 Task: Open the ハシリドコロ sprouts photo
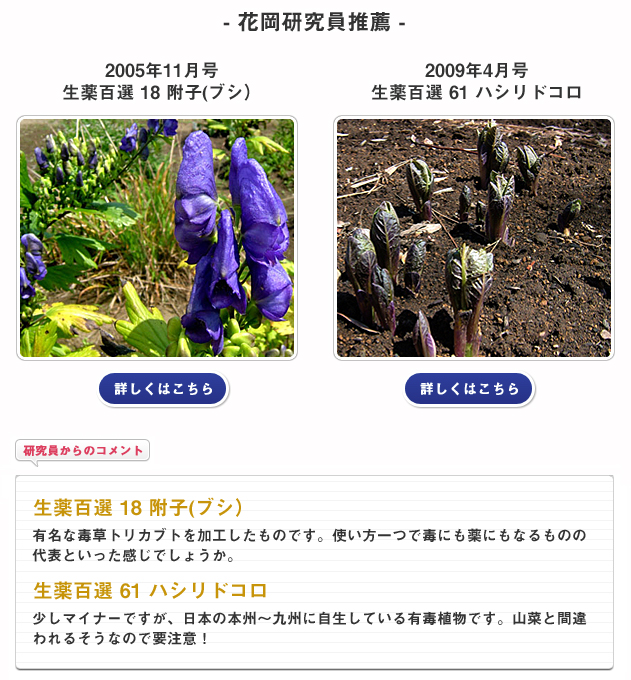click(473, 238)
